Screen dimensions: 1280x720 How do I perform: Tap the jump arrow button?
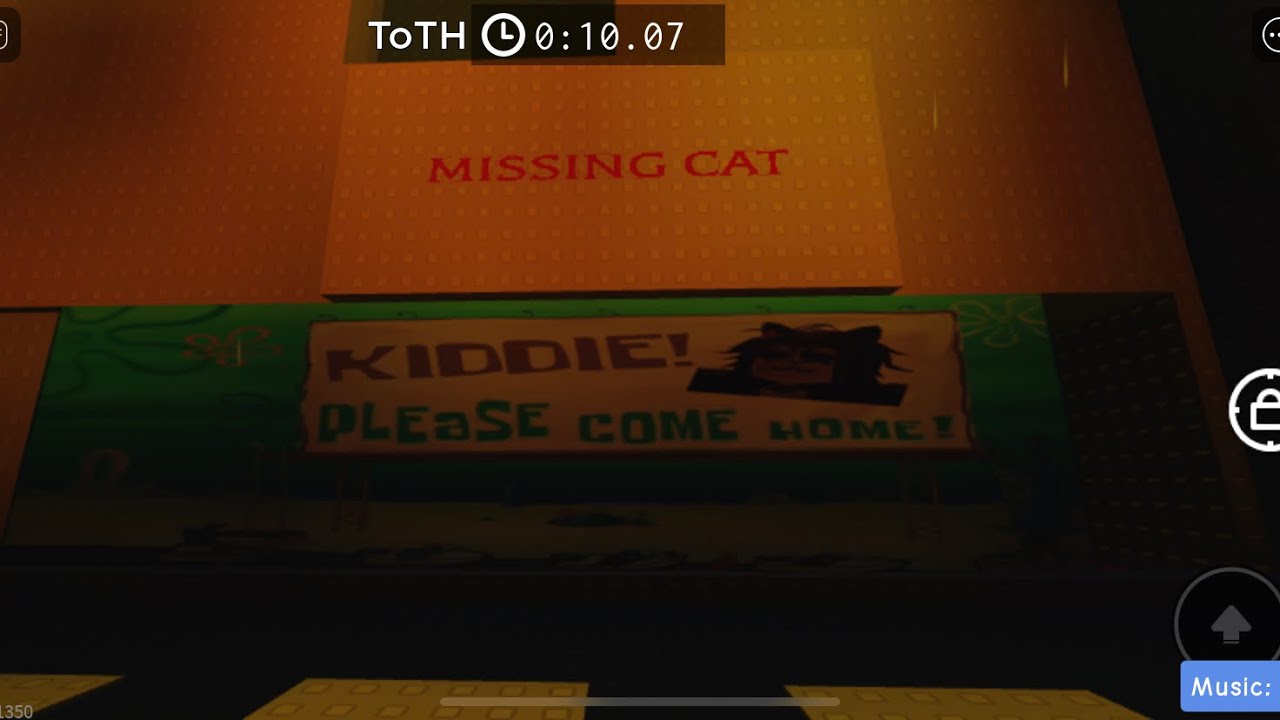point(1231,622)
